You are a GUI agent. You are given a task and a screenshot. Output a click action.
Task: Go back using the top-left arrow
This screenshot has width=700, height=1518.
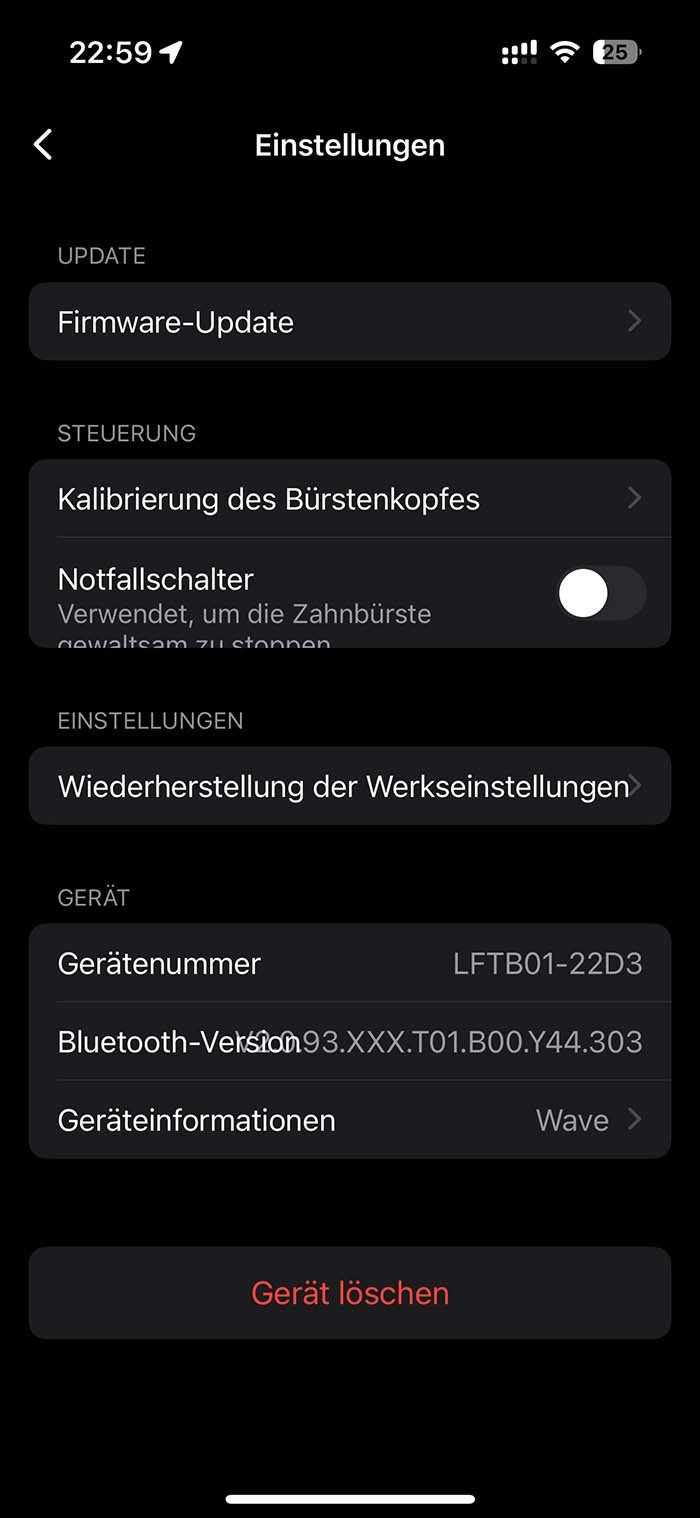click(43, 145)
